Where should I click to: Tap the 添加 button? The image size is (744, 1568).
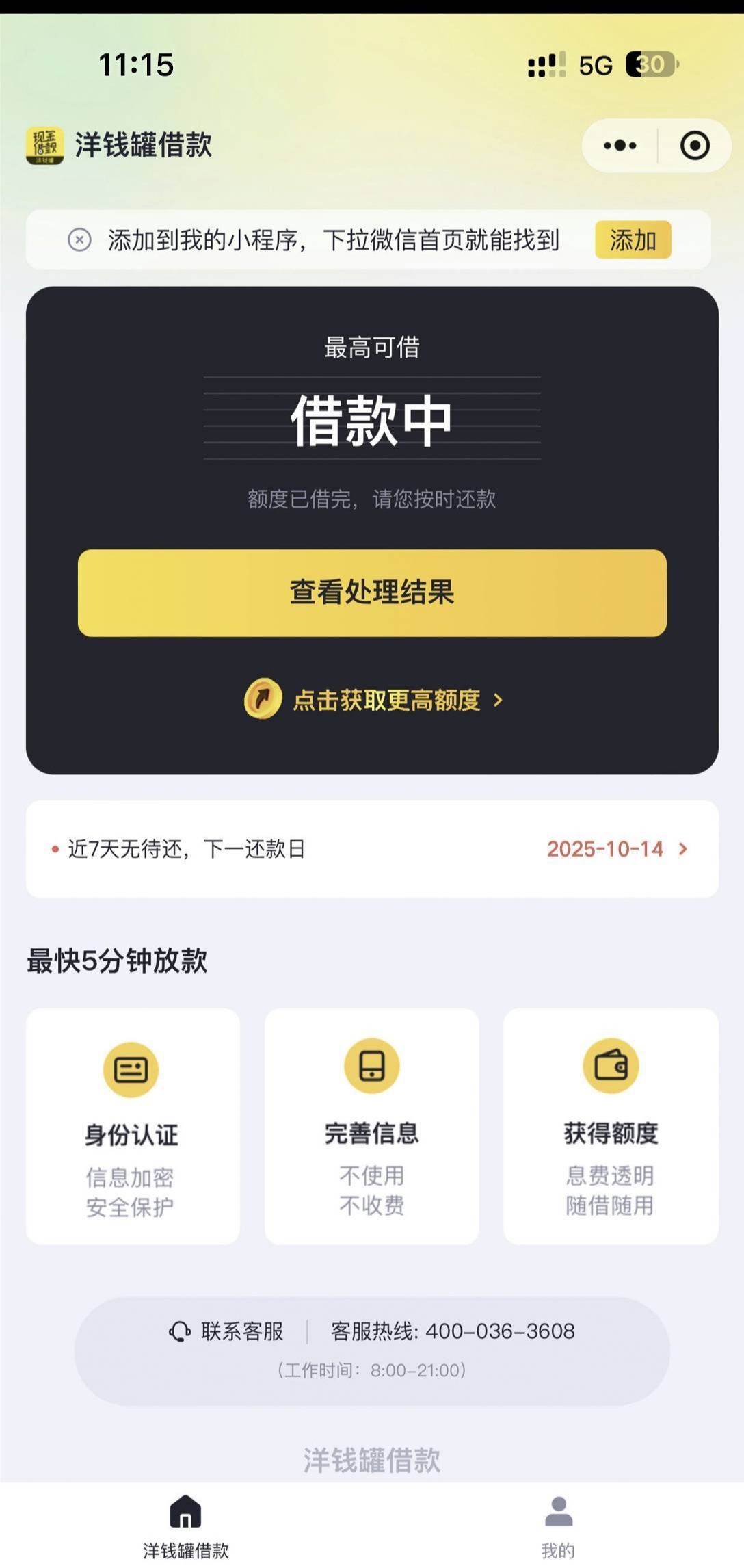pos(633,240)
